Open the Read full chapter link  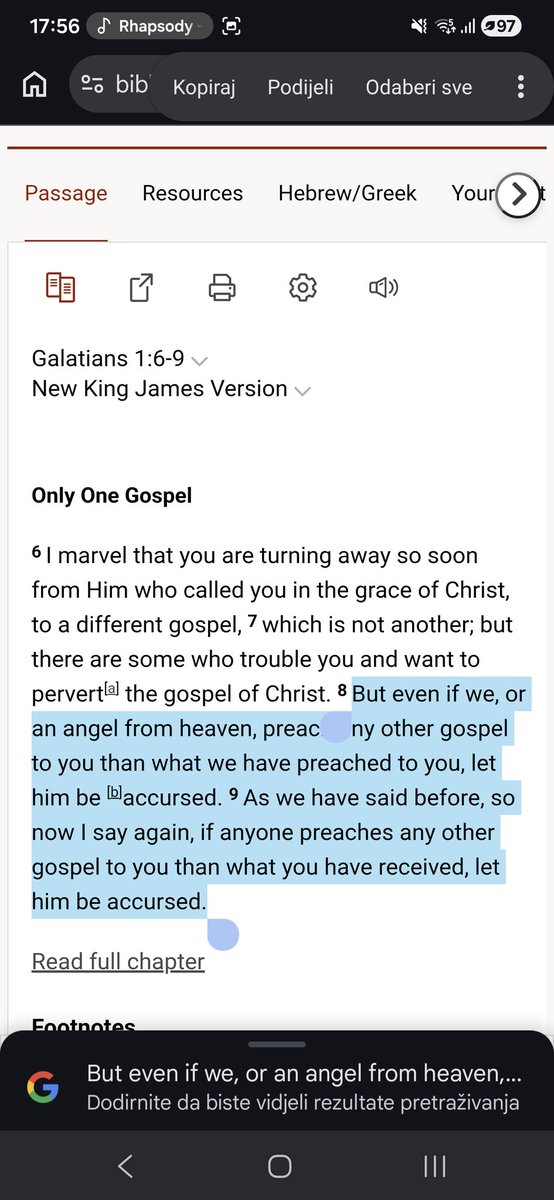tap(118, 962)
